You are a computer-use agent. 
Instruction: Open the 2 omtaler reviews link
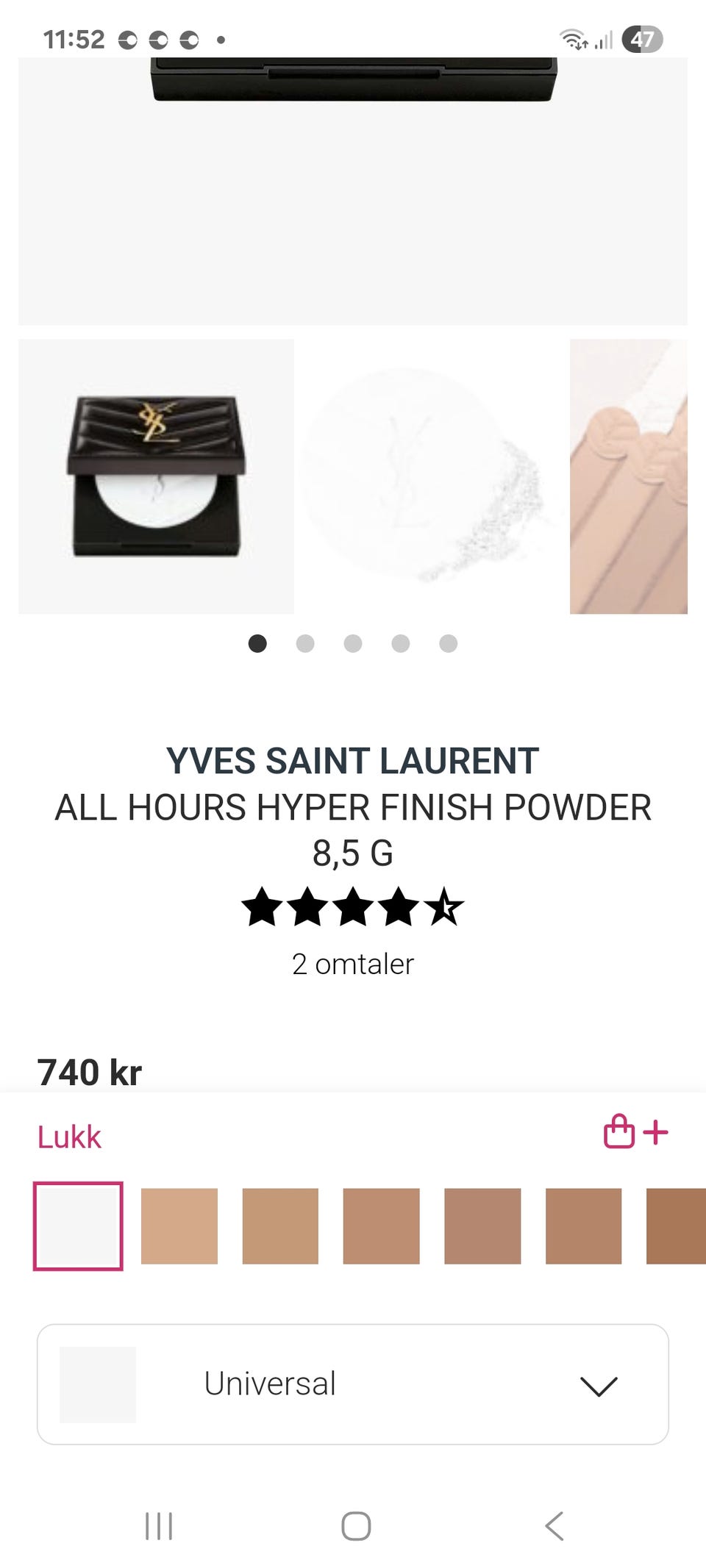pos(353,964)
